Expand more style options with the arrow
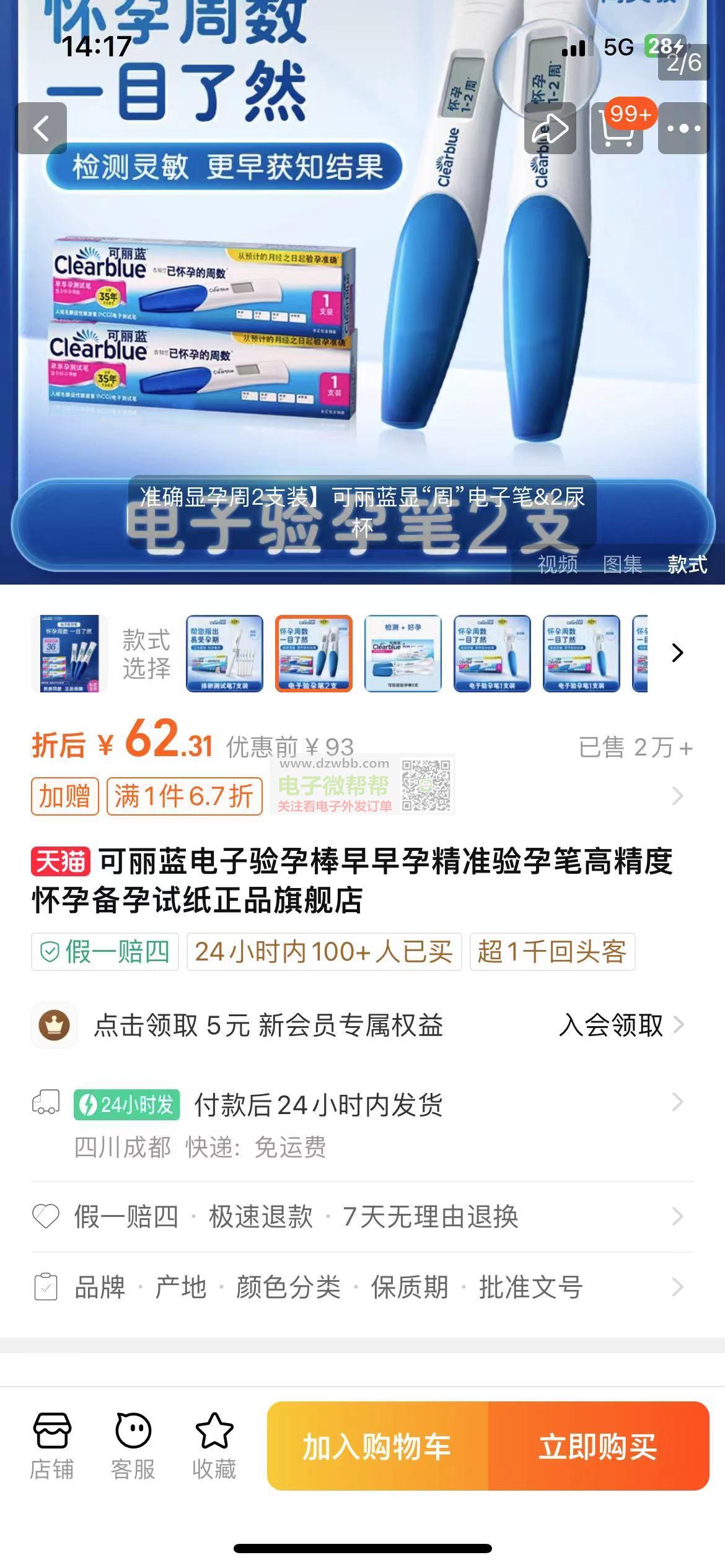This screenshot has height=1568, width=725. (677, 653)
